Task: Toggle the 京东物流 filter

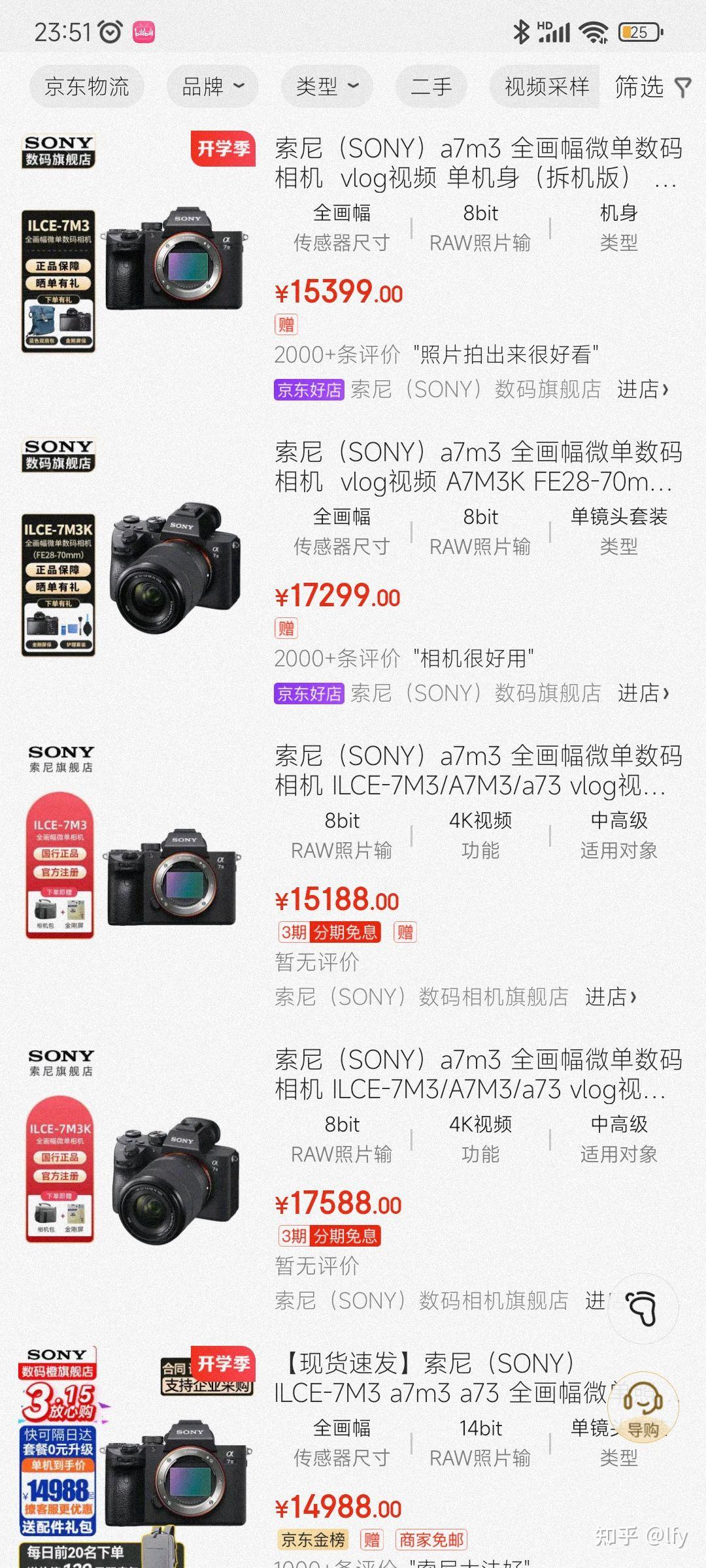Action: click(x=87, y=87)
